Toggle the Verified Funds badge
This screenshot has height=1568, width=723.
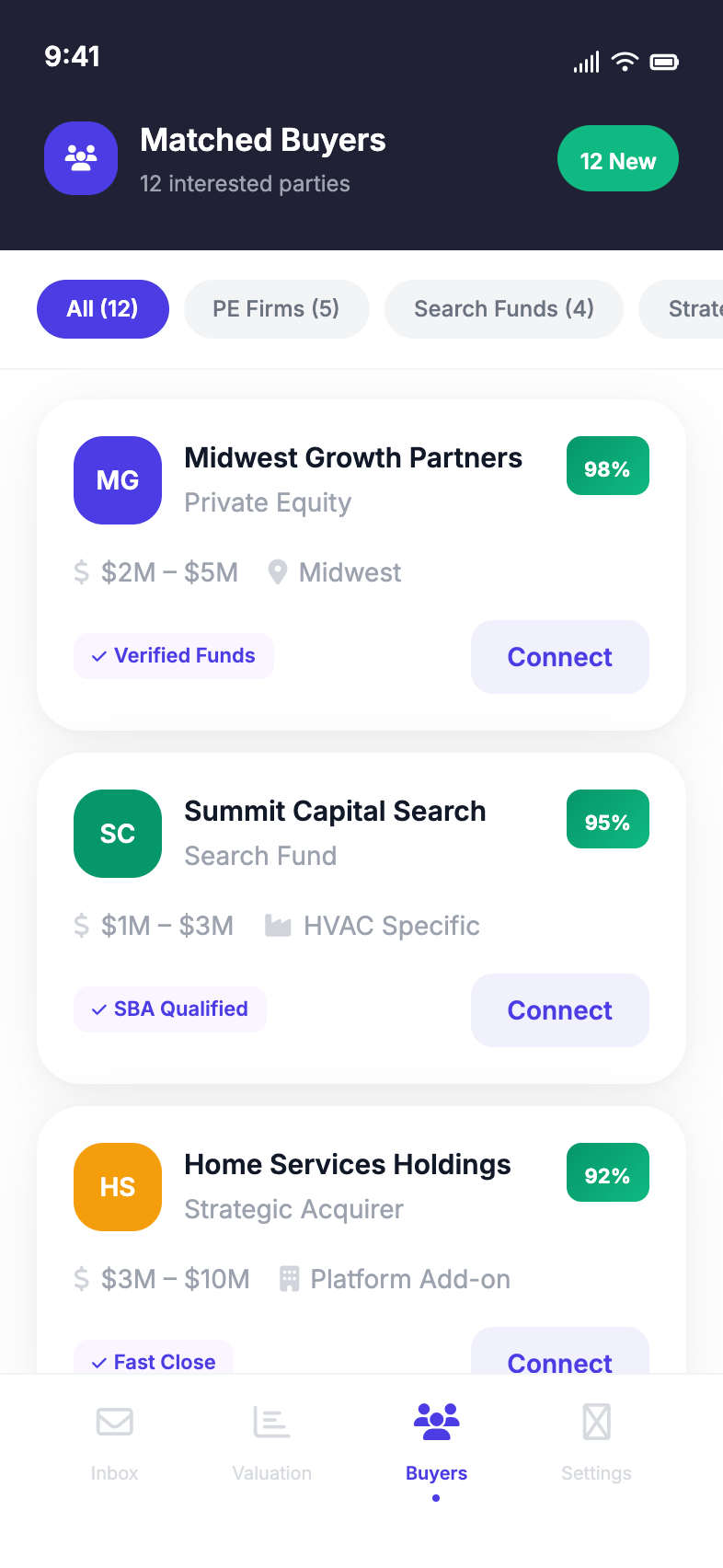pyautogui.click(x=173, y=655)
